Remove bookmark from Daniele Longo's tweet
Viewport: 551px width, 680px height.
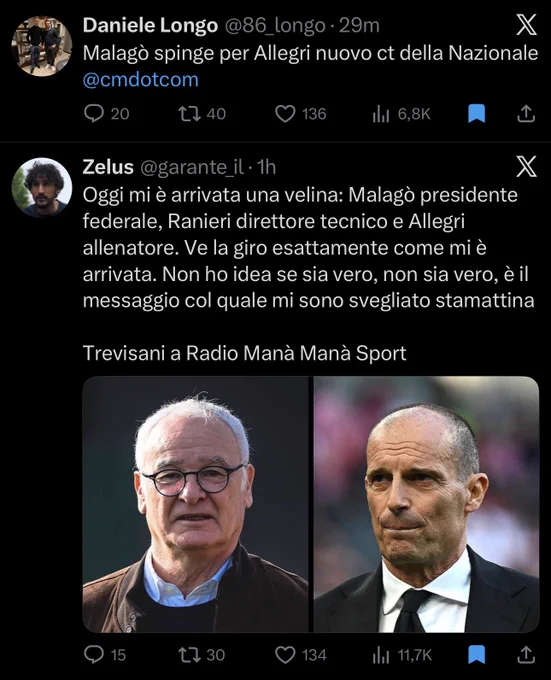(476, 114)
